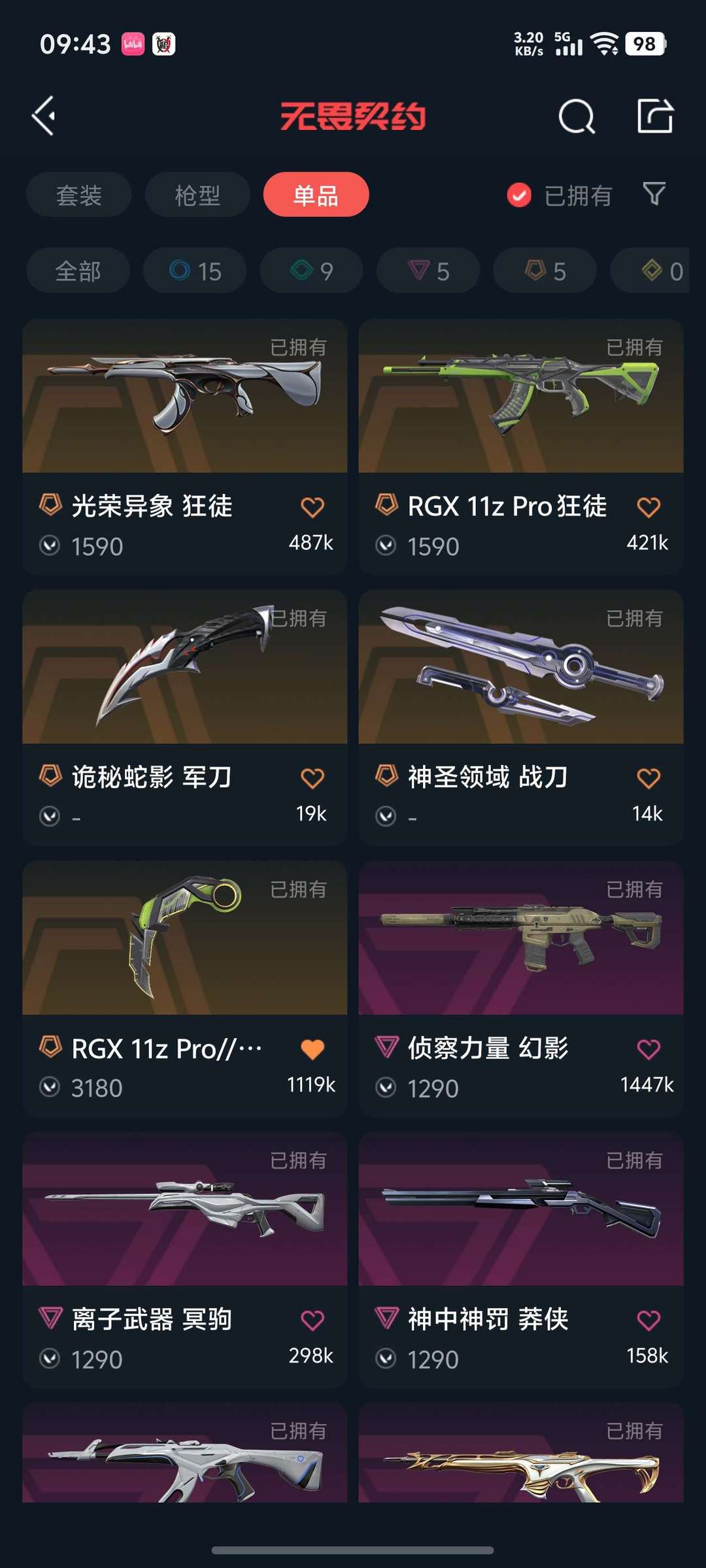This screenshot has width=706, height=1568.
Task: Filter by orange tier chip showing 5
Action: 545,270
